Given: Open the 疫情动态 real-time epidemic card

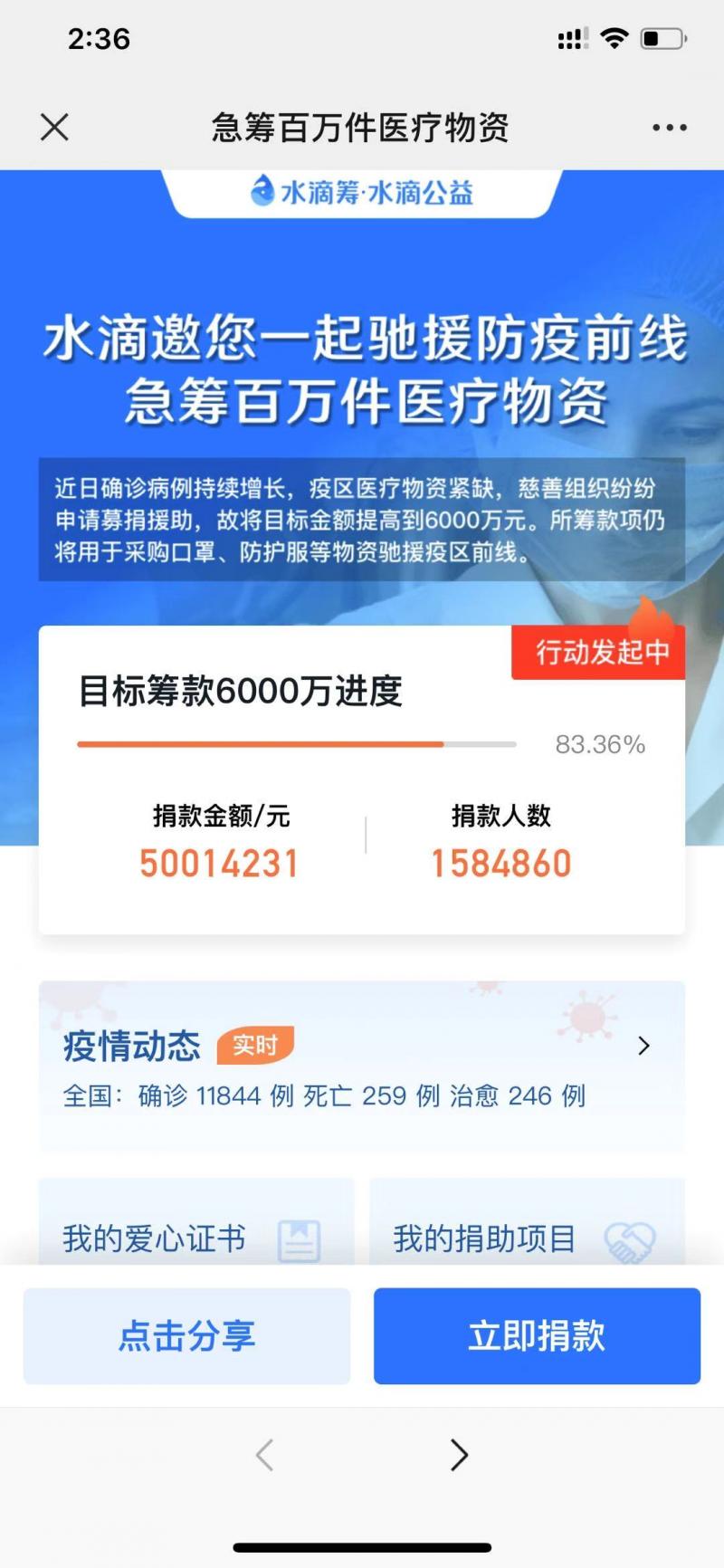Looking at the screenshot, I should (361, 1066).
